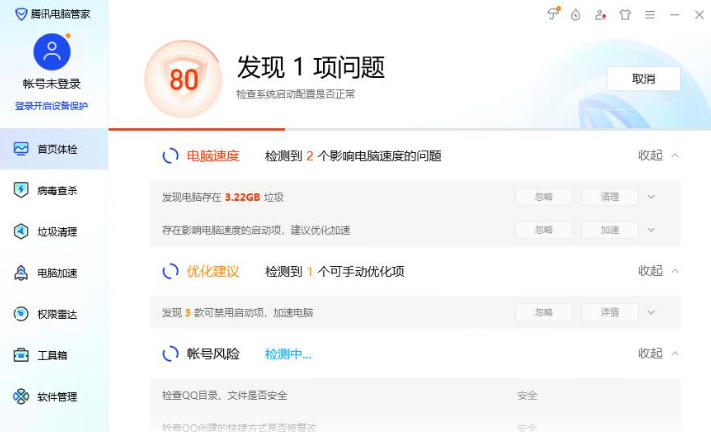Cancel the scan with 取消 button
The image size is (711, 432).
643,79
